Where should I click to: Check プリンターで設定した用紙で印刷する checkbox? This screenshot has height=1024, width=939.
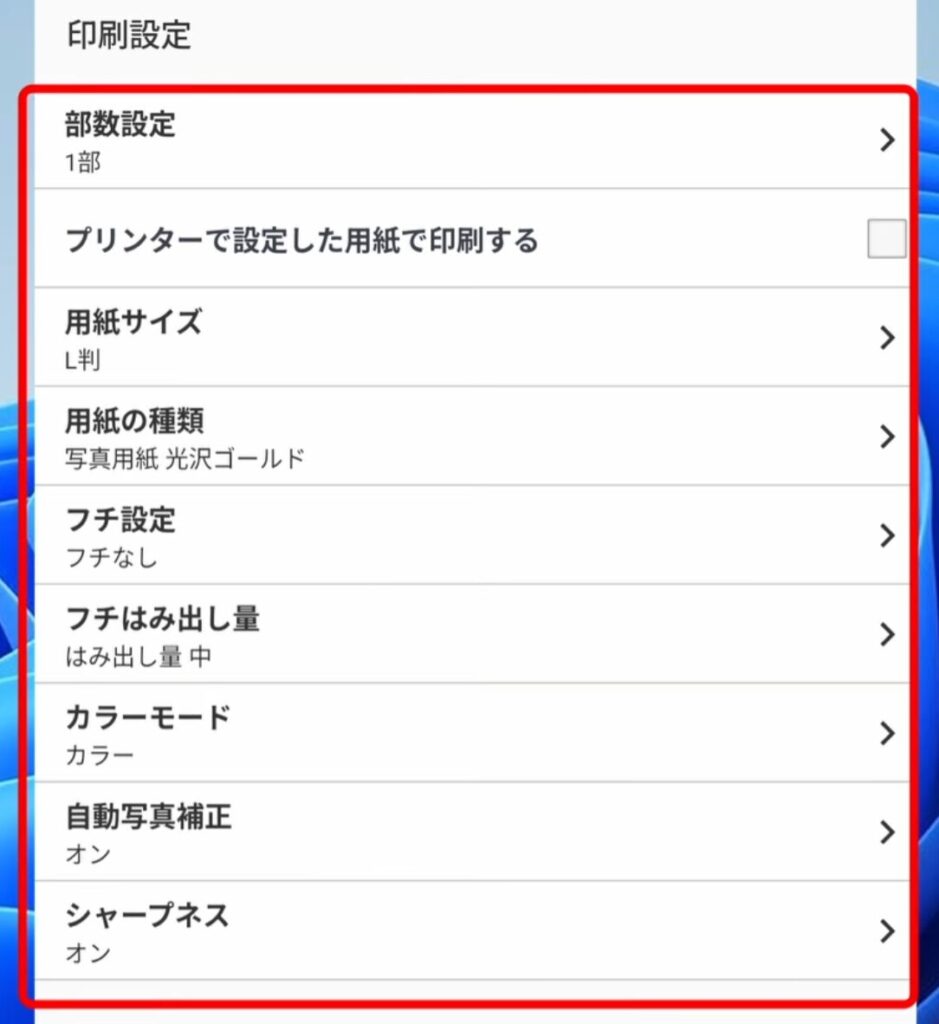click(886, 240)
